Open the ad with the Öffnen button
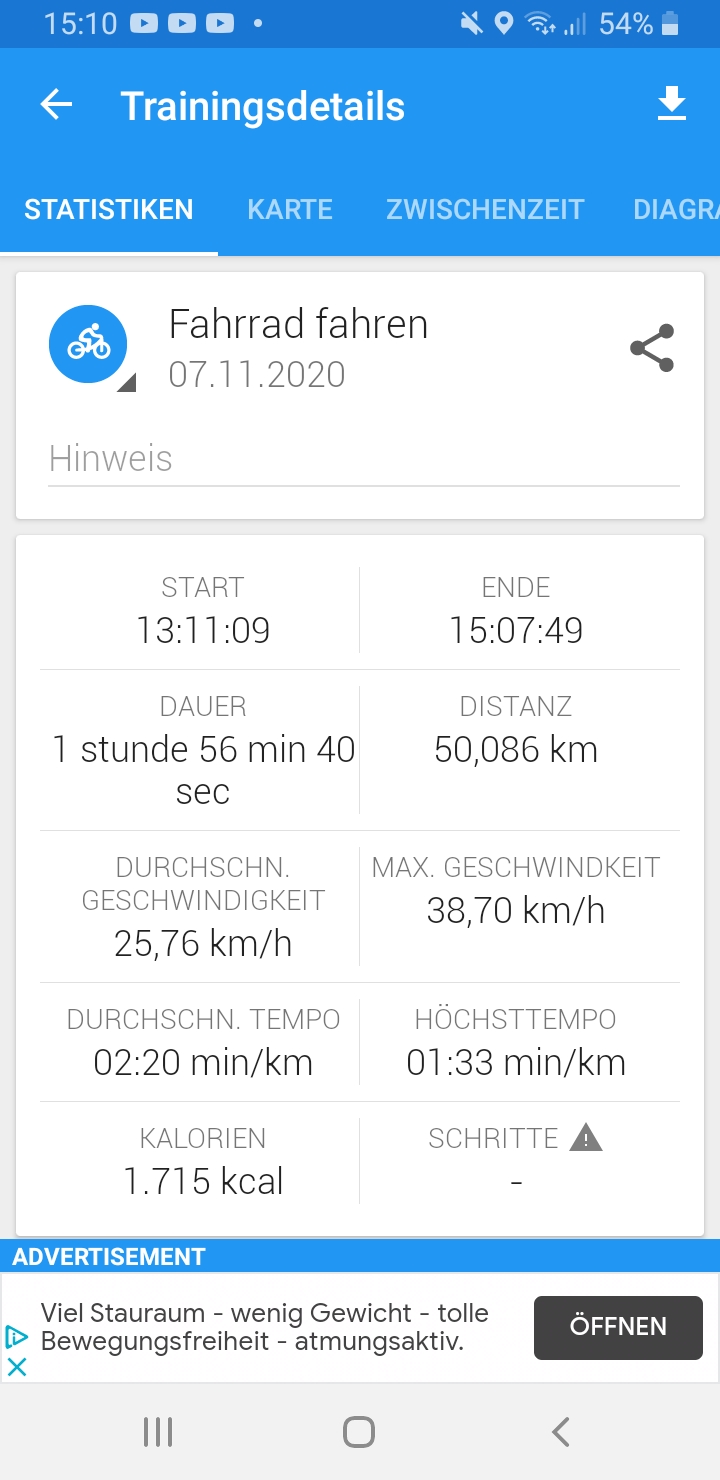 coord(618,1327)
